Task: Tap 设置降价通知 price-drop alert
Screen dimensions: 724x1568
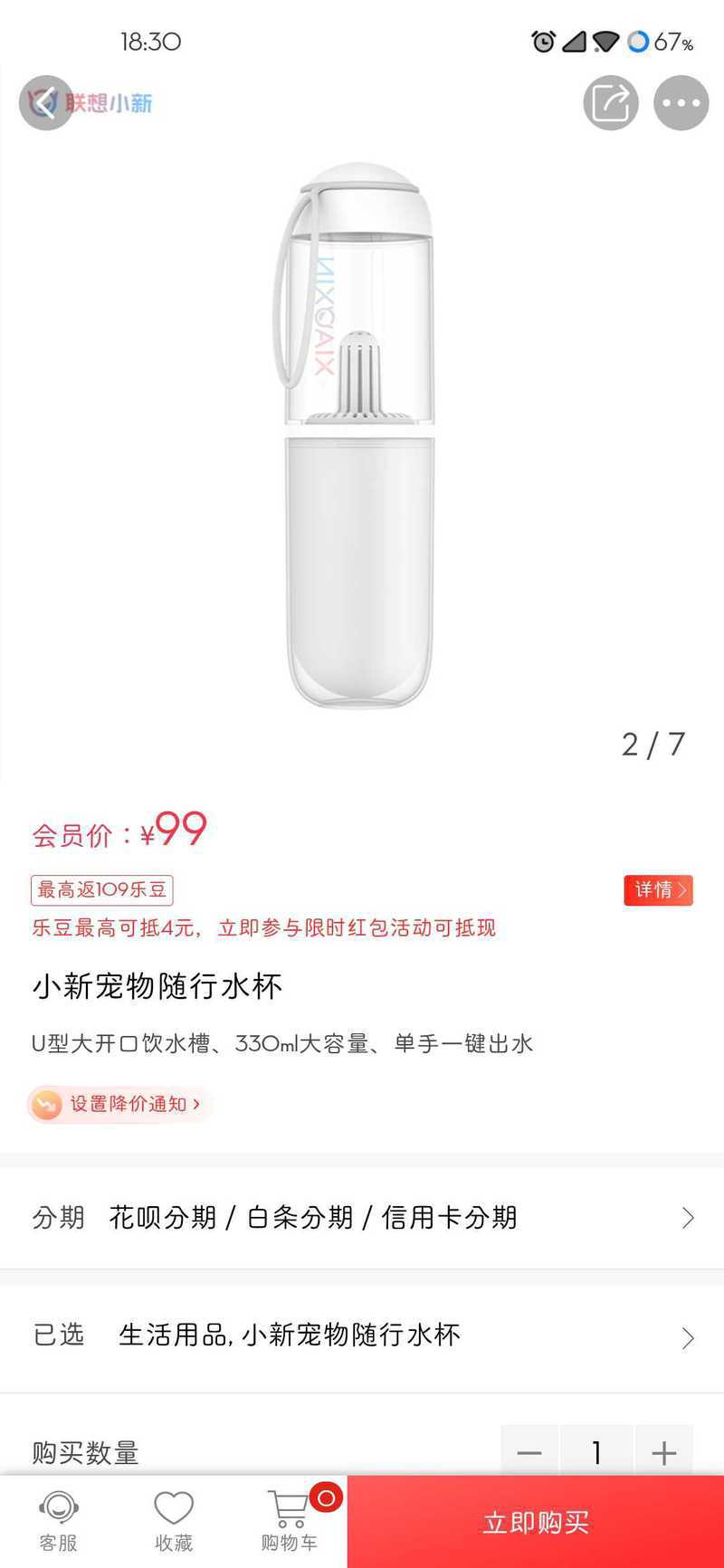Action: [120, 1104]
